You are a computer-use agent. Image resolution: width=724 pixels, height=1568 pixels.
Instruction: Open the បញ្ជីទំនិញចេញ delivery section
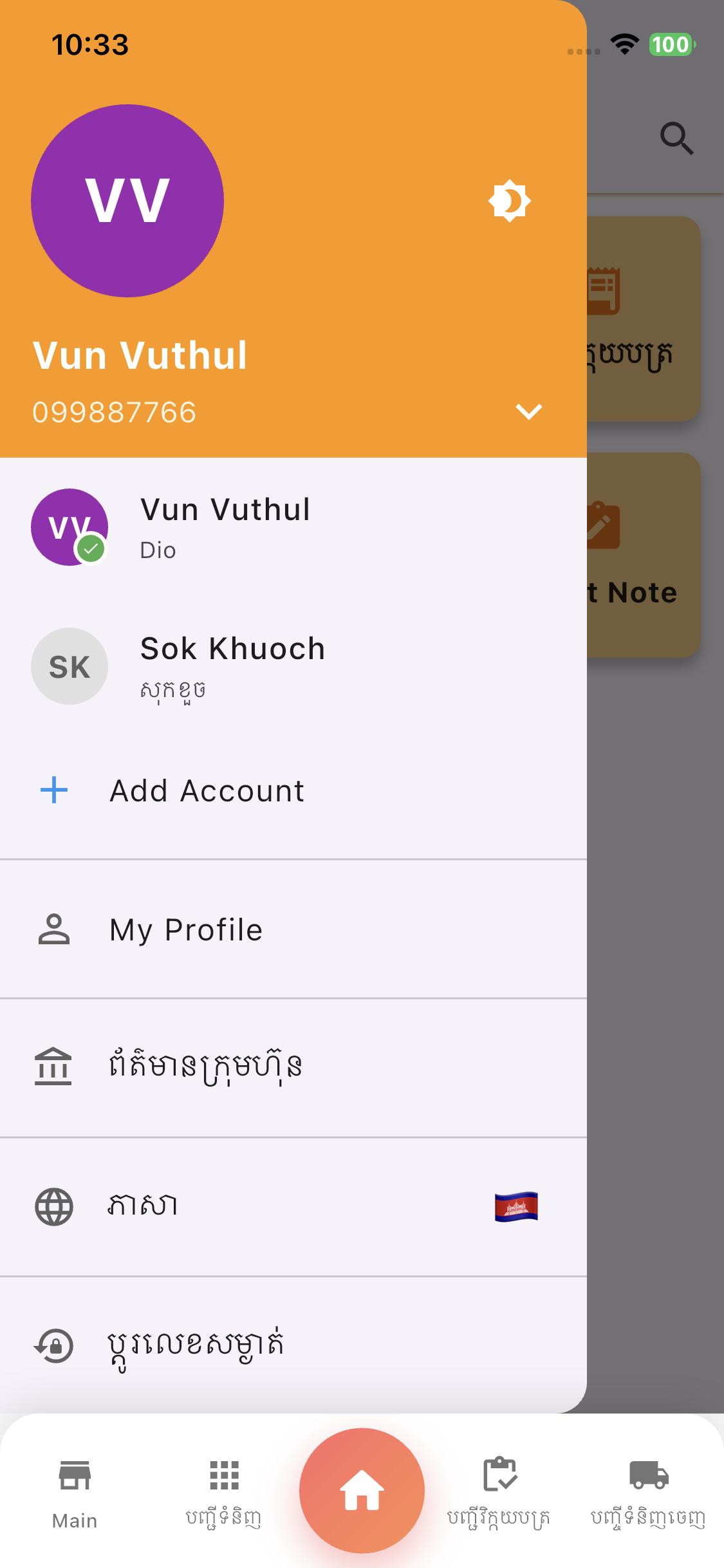coord(648,1493)
